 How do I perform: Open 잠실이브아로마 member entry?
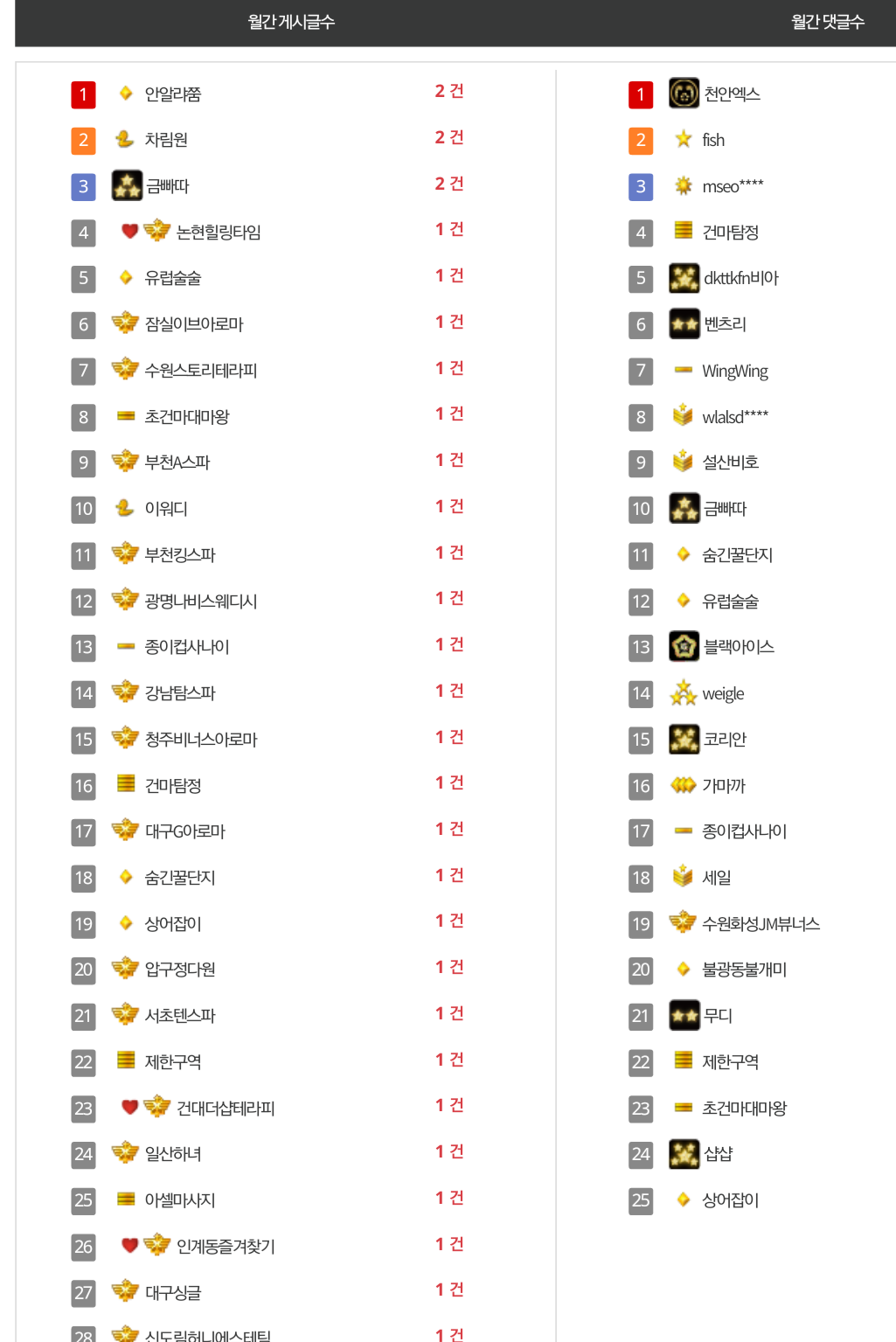[193, 324]
